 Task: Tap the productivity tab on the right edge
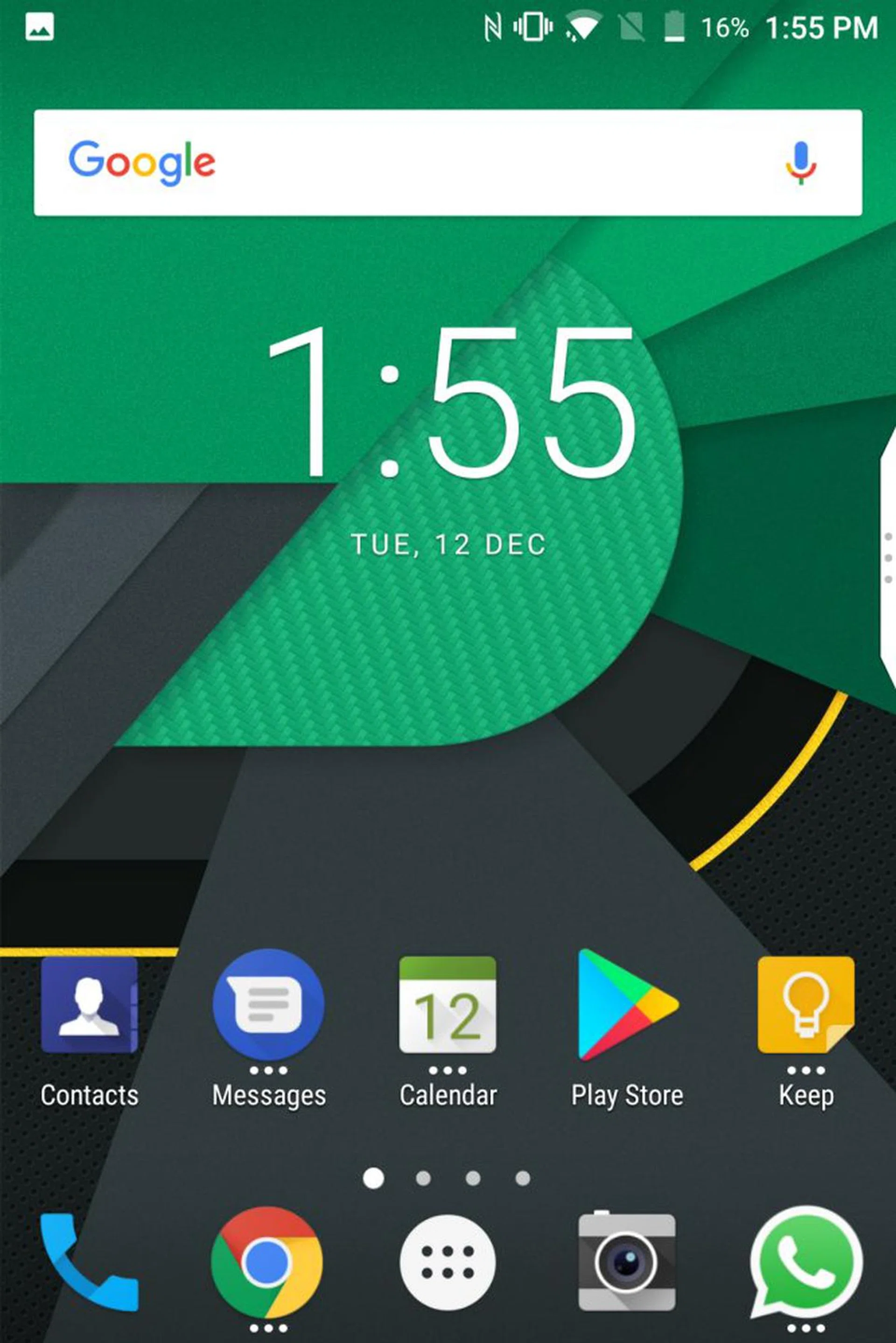888,558
